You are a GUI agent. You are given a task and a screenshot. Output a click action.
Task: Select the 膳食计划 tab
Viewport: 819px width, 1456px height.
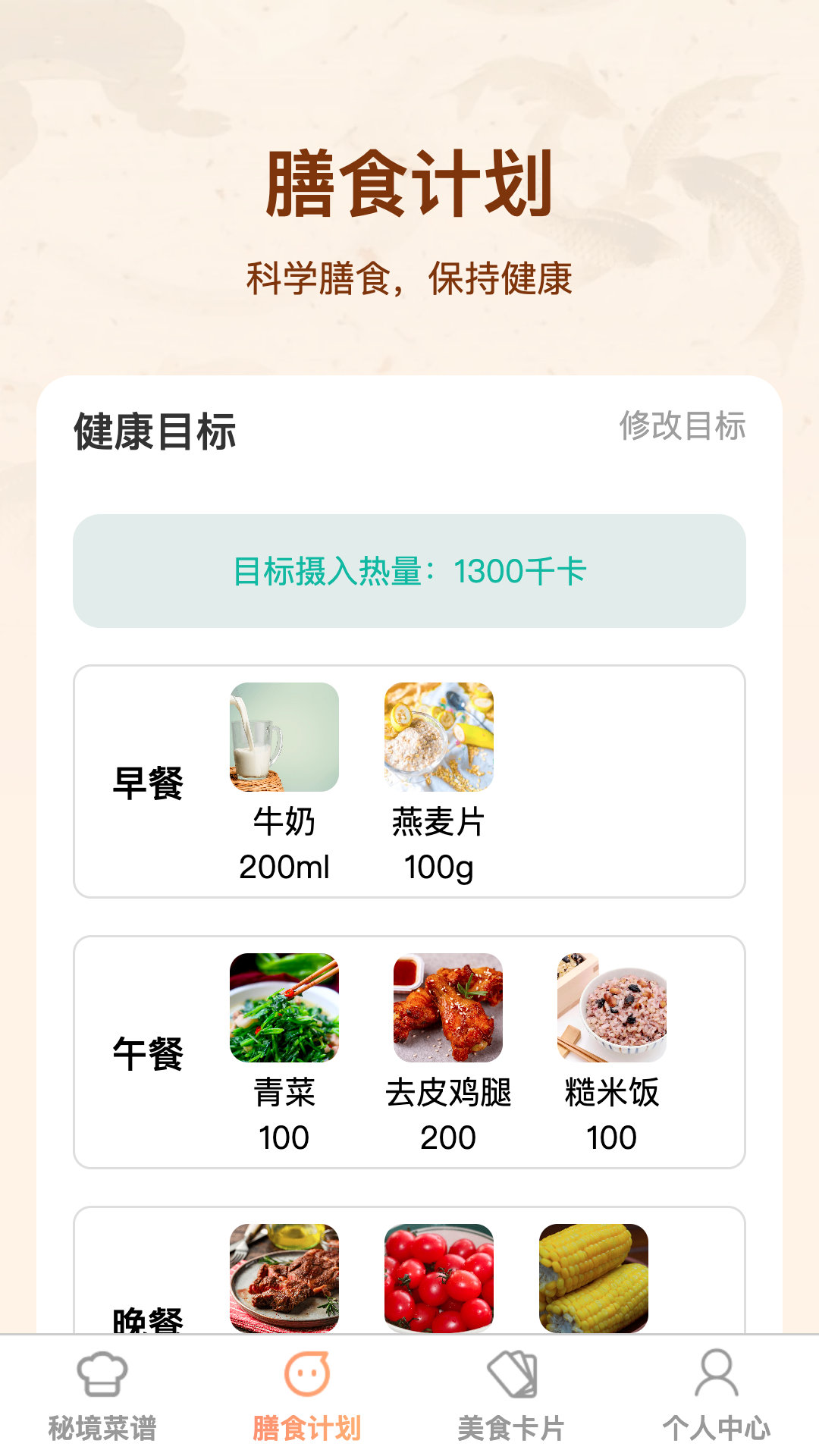click(307, 1395)
